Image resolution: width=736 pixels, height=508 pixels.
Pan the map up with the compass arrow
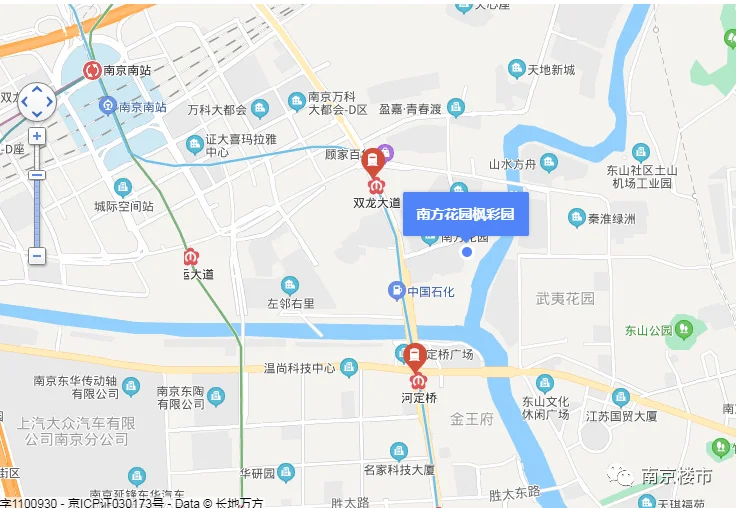coord(37,89)
